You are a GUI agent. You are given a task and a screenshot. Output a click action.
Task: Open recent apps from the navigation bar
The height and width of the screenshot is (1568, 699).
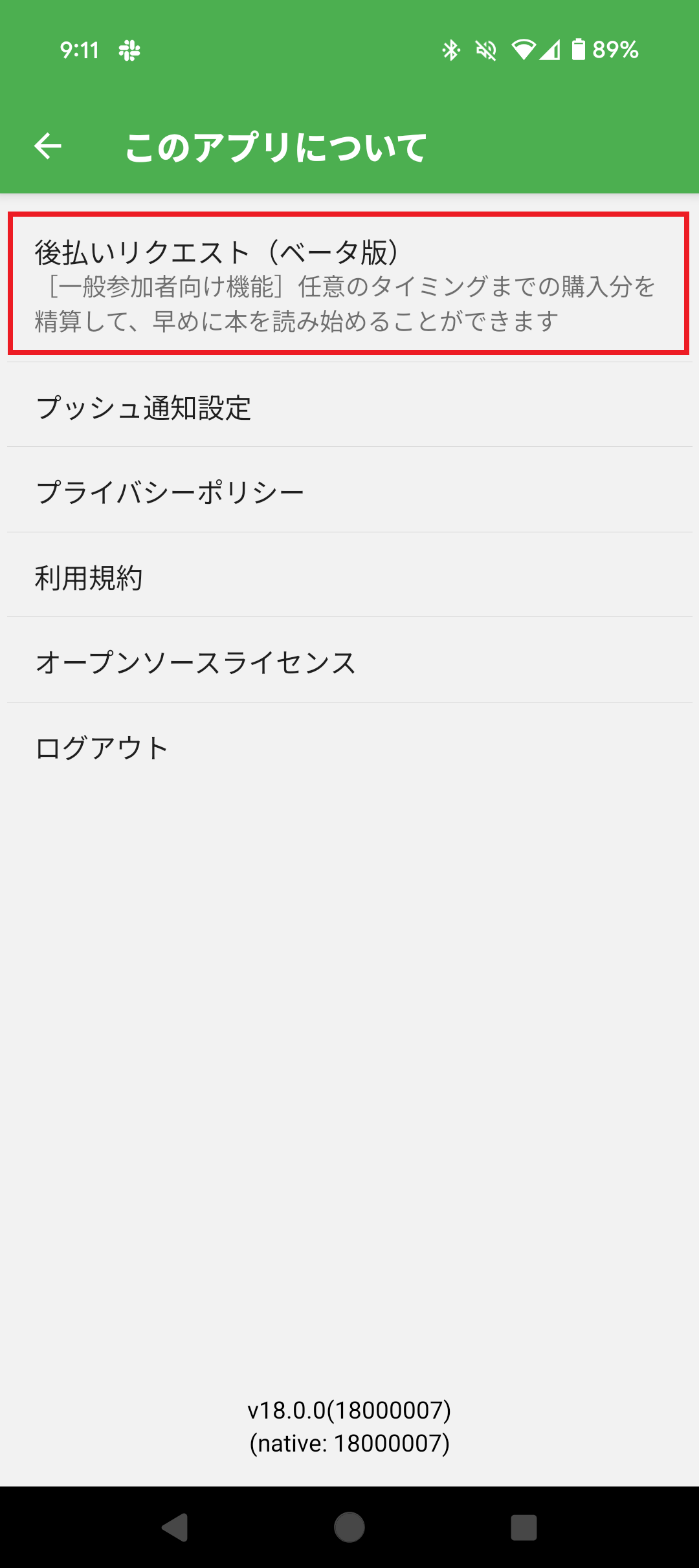pyautogui.click(x=524, y=1527)
